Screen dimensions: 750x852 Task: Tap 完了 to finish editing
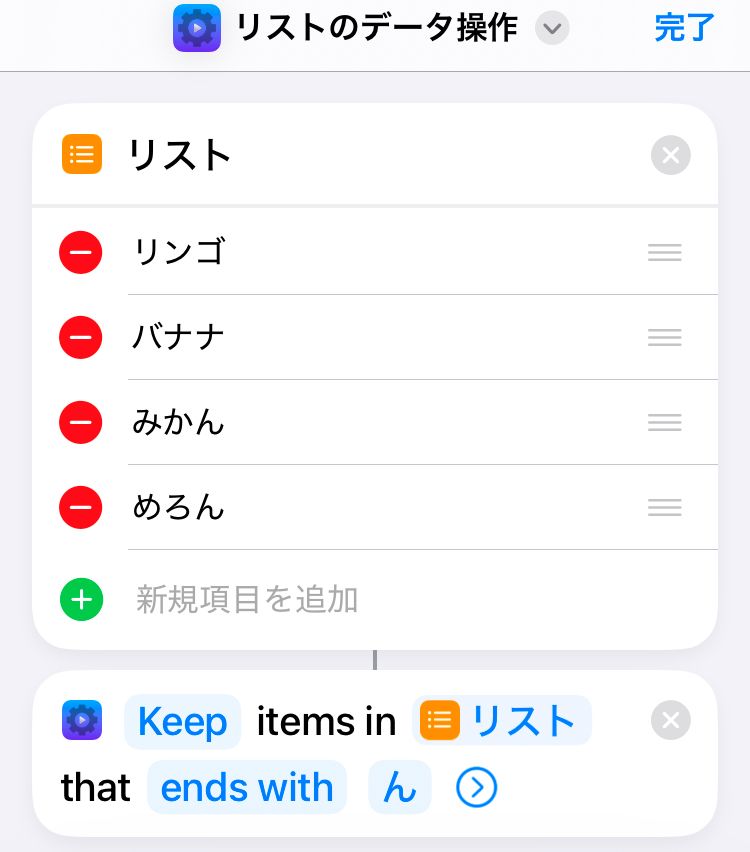pos(685,28)
